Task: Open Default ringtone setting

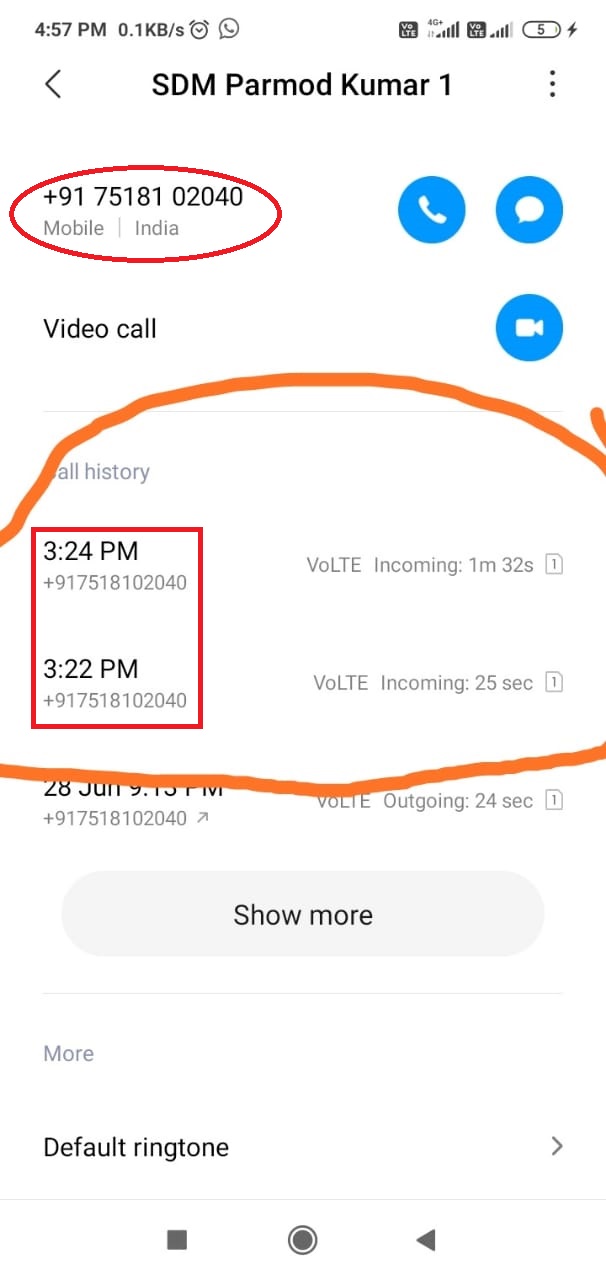Action: click(303, 1147)
